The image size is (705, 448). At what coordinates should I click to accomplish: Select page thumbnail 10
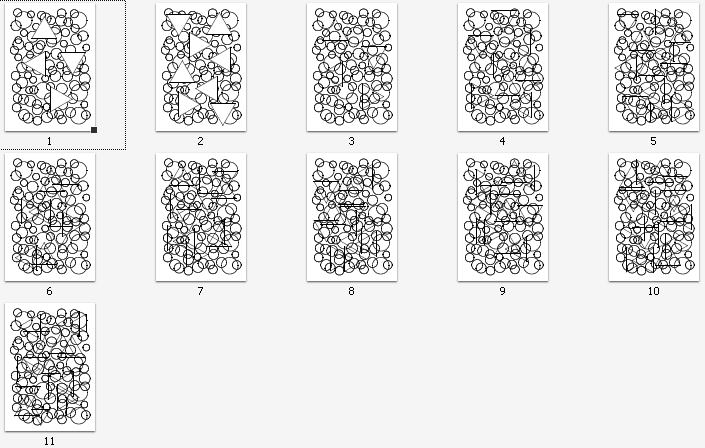pos(654,217)
